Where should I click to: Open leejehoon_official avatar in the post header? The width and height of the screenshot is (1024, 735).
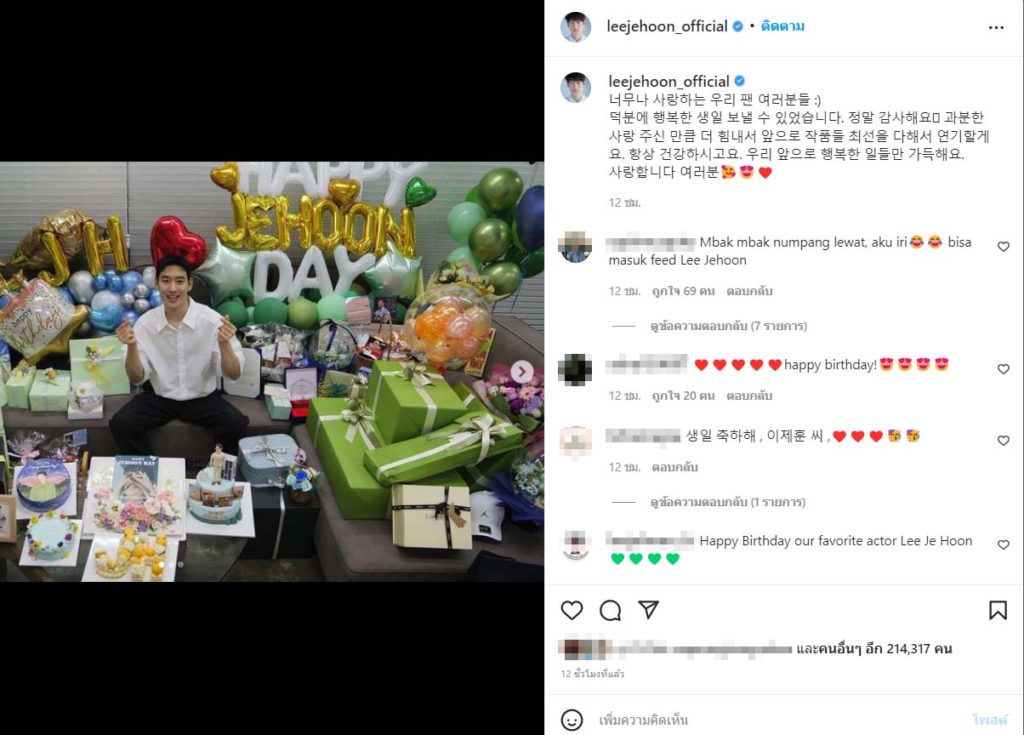click(x=576, y=27)
